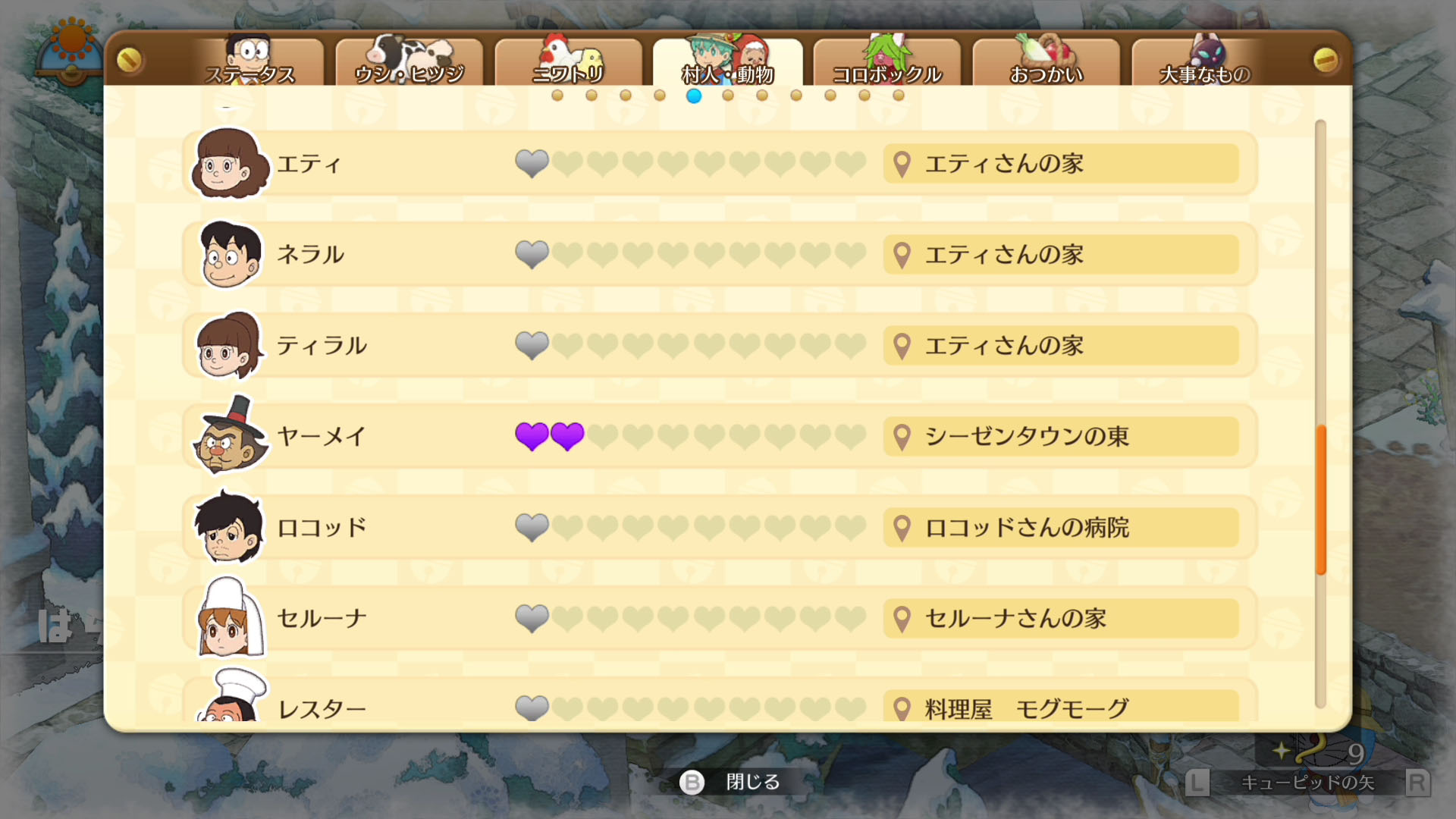The height and width of the screenshot is (819, 1456).
Task: Select the ニワトリ tab
Action: click(x=569, y=62)
